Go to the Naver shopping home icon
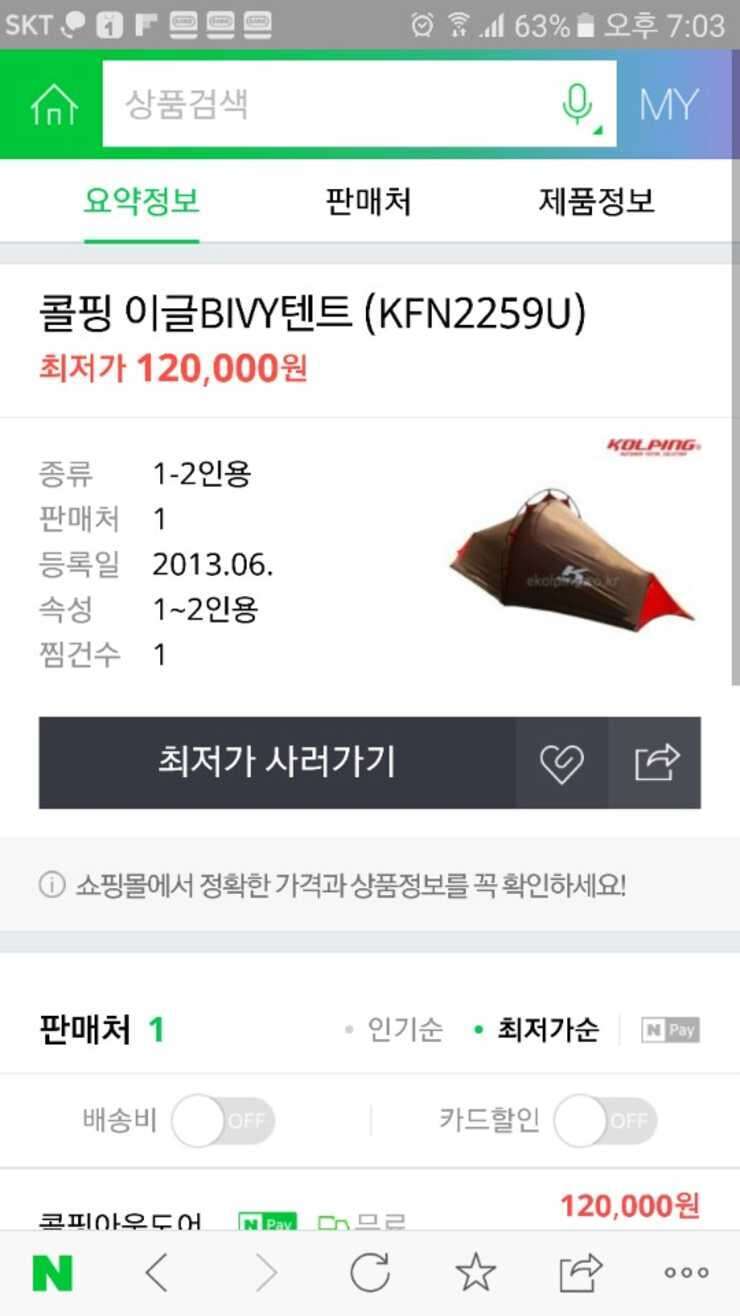This screenshot has width=740, height=1316. (54, 104)
